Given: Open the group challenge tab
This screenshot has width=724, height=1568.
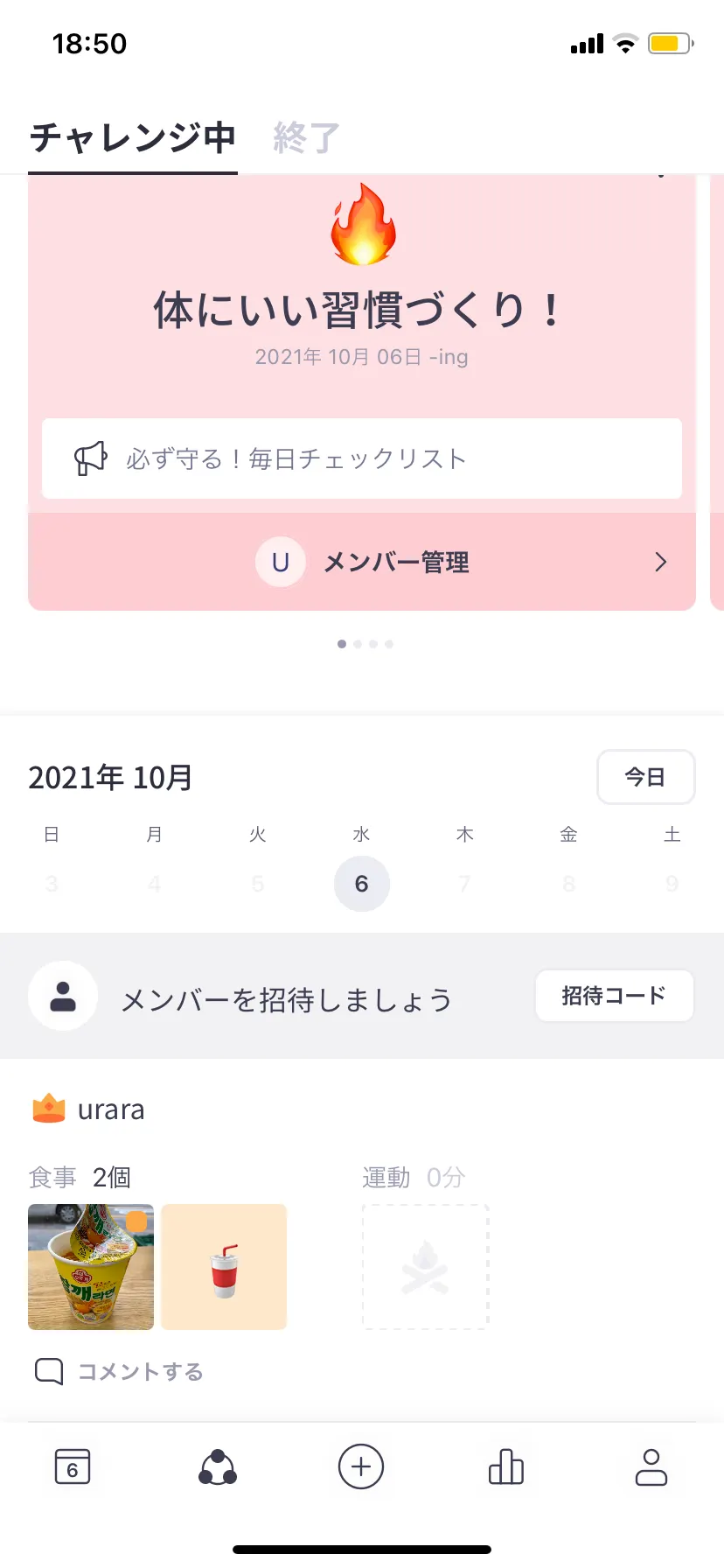Looking at the screenshot, I should click(x=218, y=1467).
